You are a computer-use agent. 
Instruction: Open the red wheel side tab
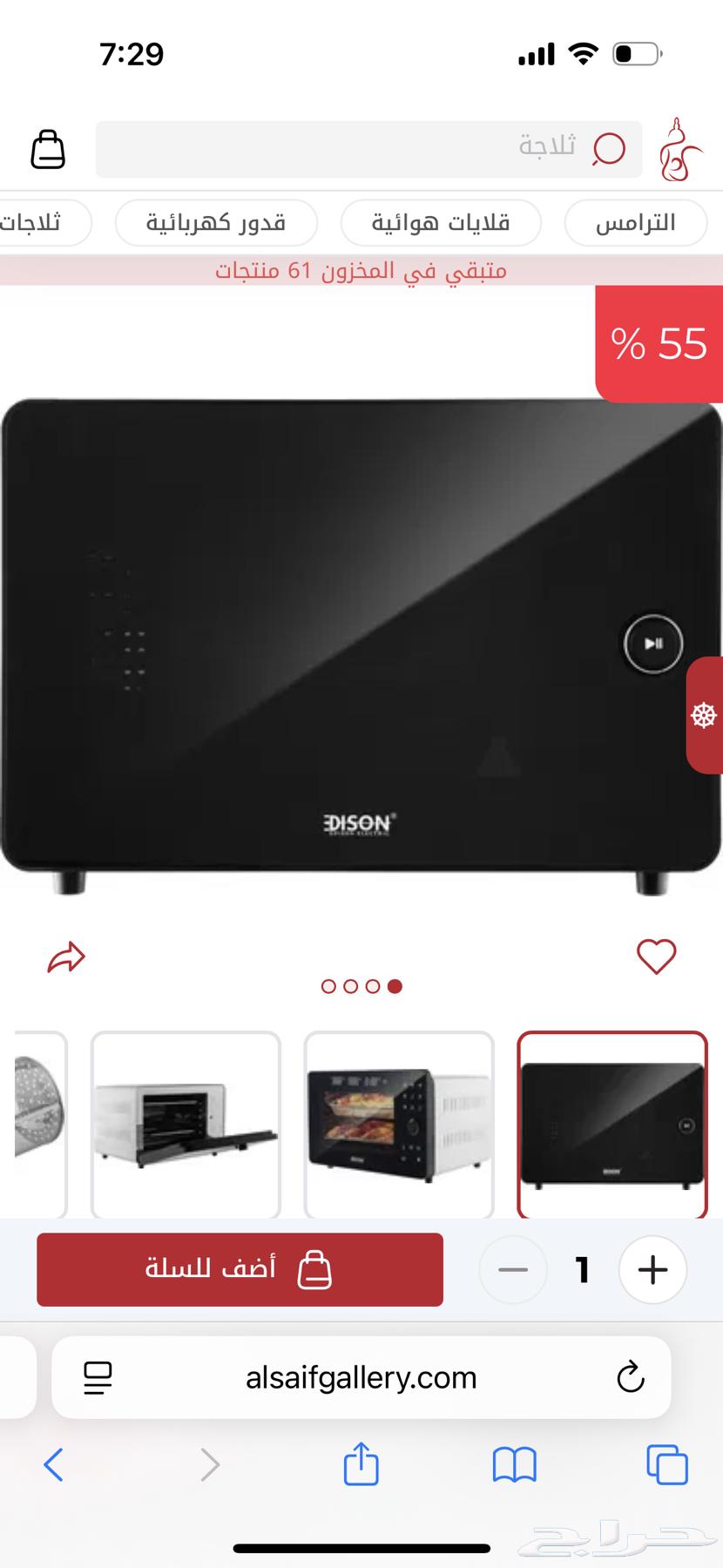(x=705, y=715)
